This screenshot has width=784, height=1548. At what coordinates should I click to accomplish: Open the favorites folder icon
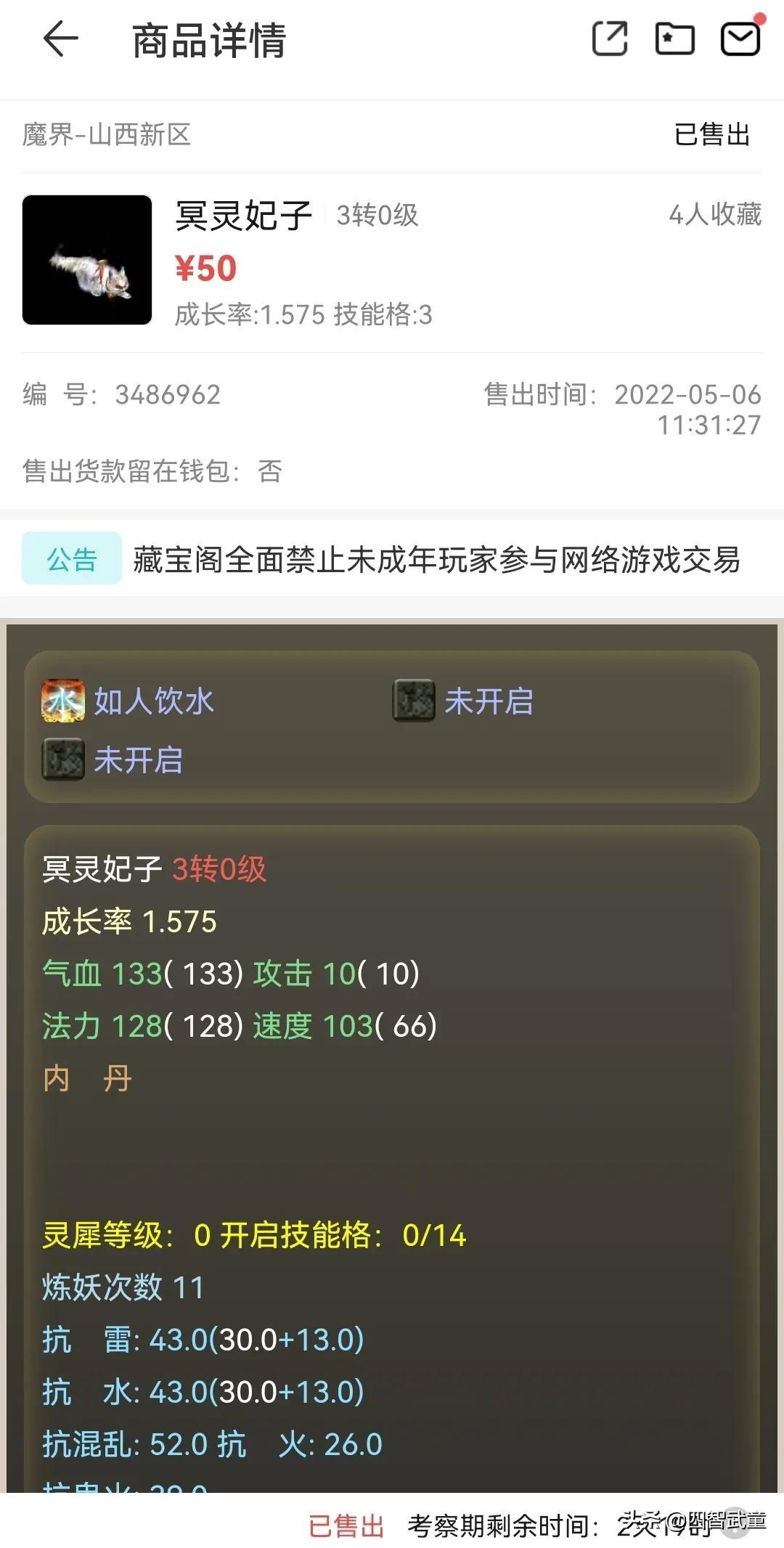[674, 39]
